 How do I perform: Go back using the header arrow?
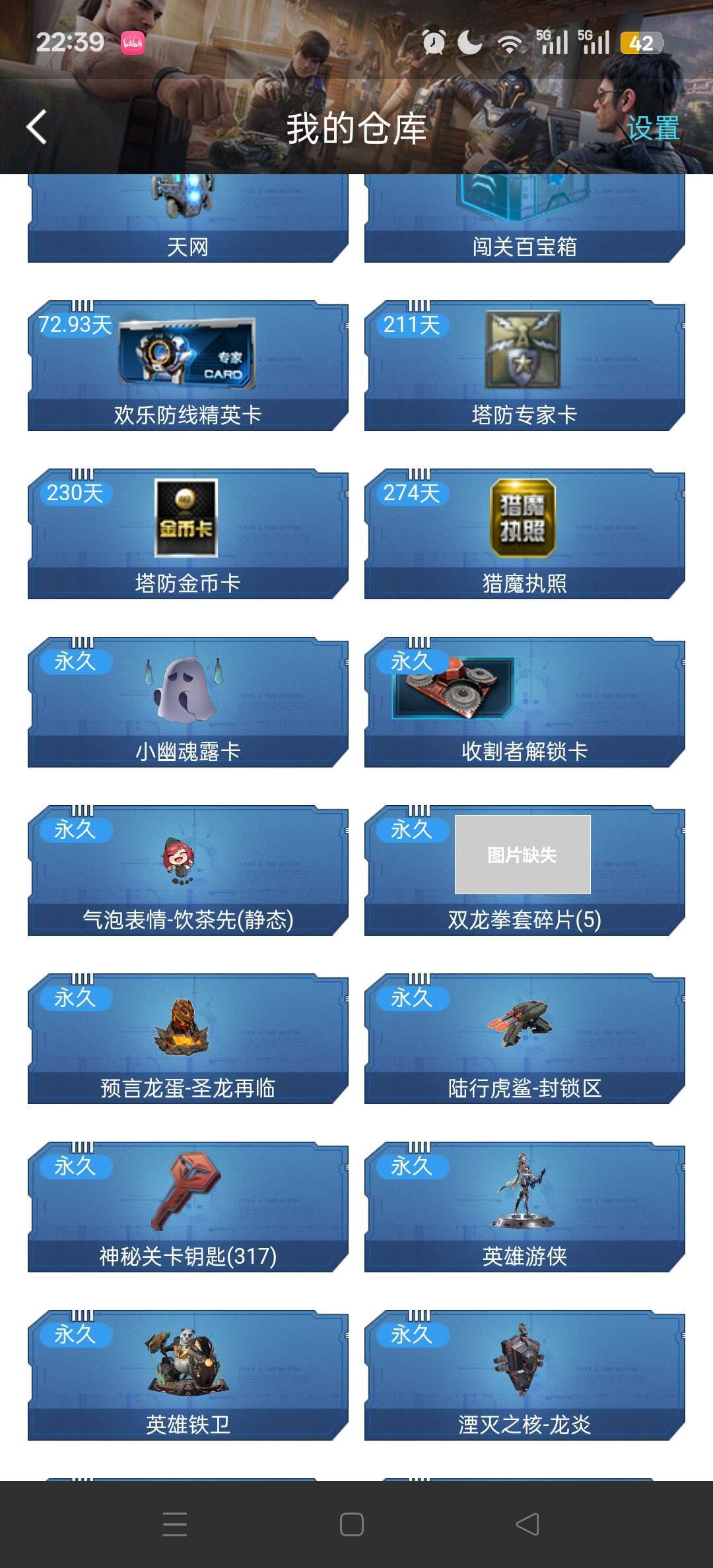37,127
